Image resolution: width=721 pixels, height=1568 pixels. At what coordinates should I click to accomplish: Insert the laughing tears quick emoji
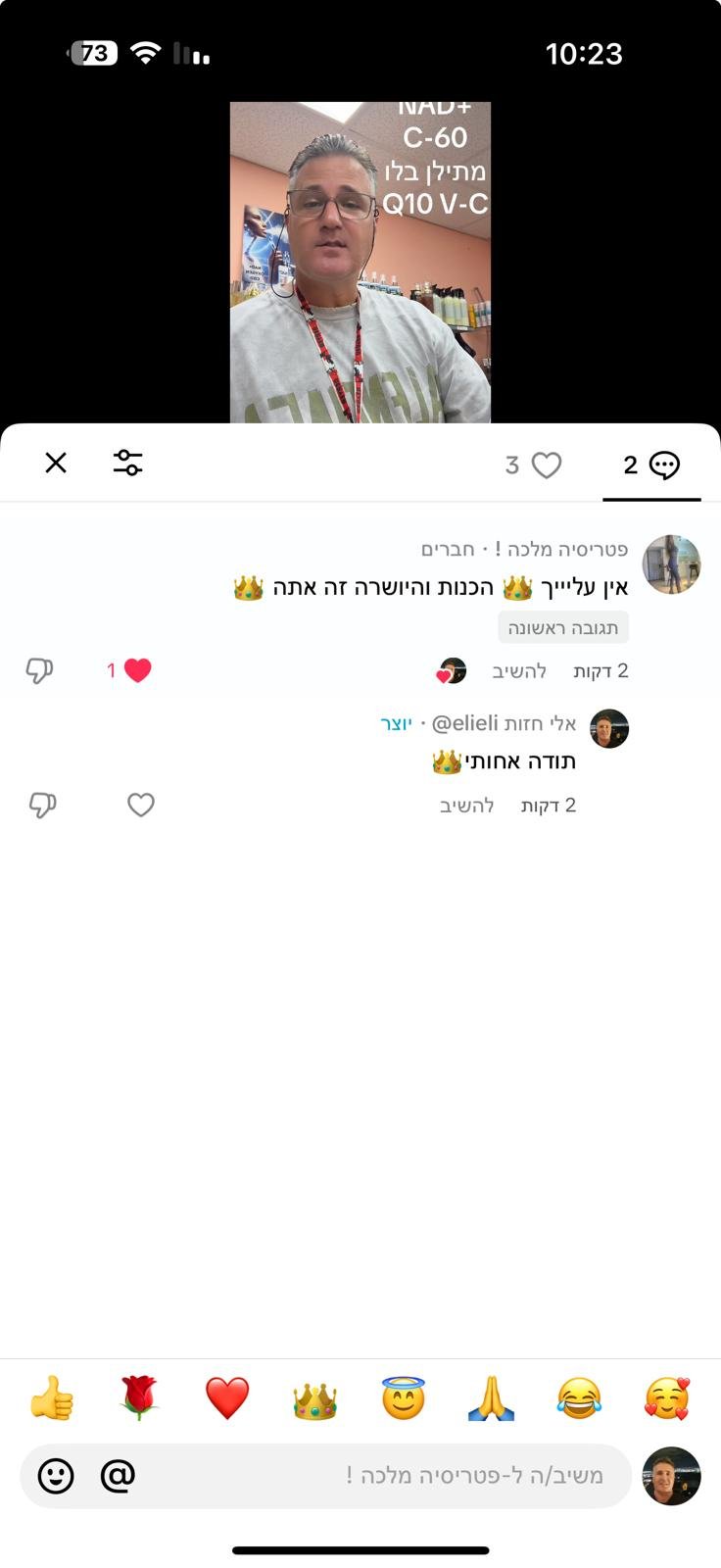(579, 1398)
